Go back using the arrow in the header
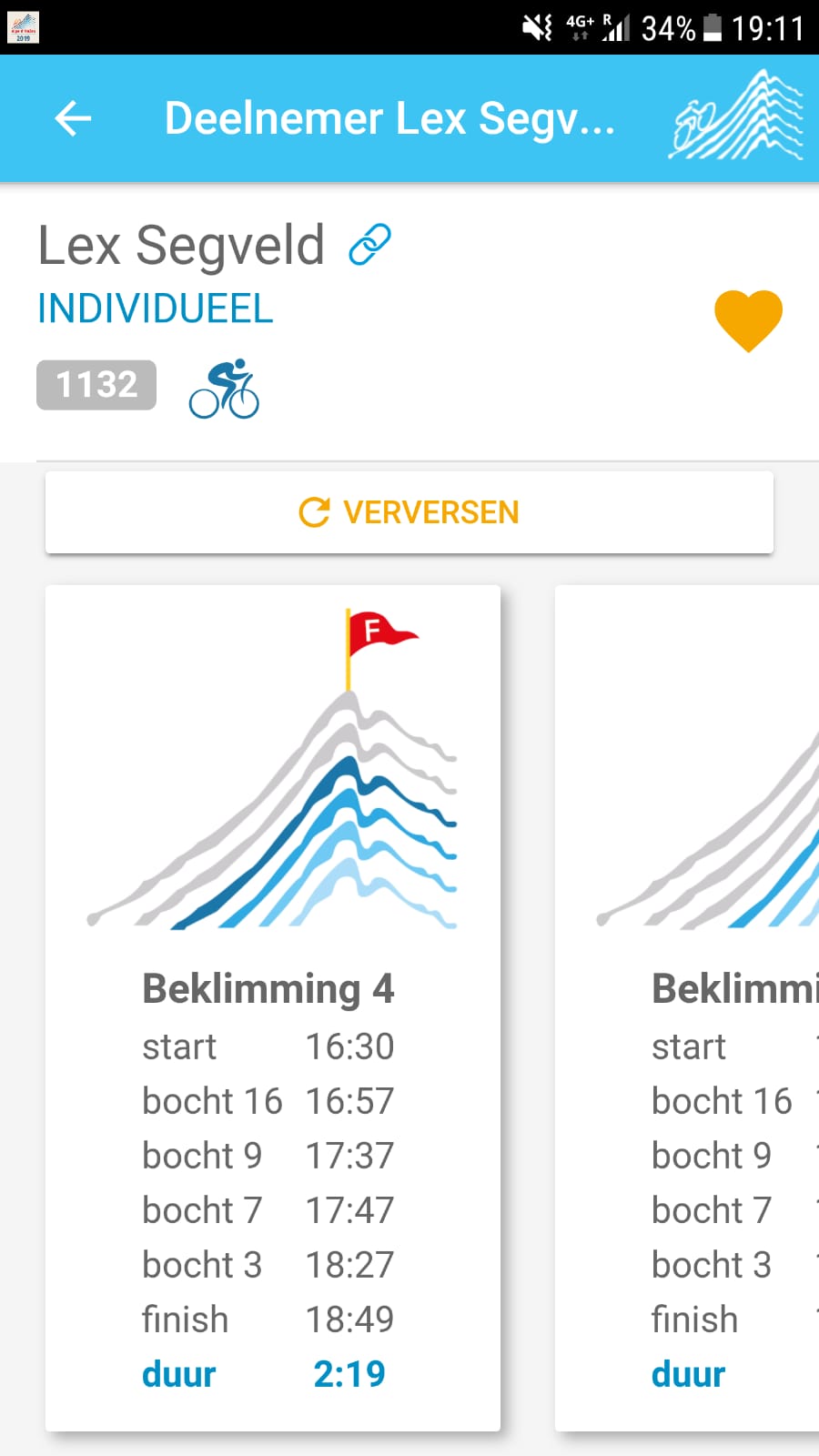Screen dimensions: 819x1456 (73, 118)
